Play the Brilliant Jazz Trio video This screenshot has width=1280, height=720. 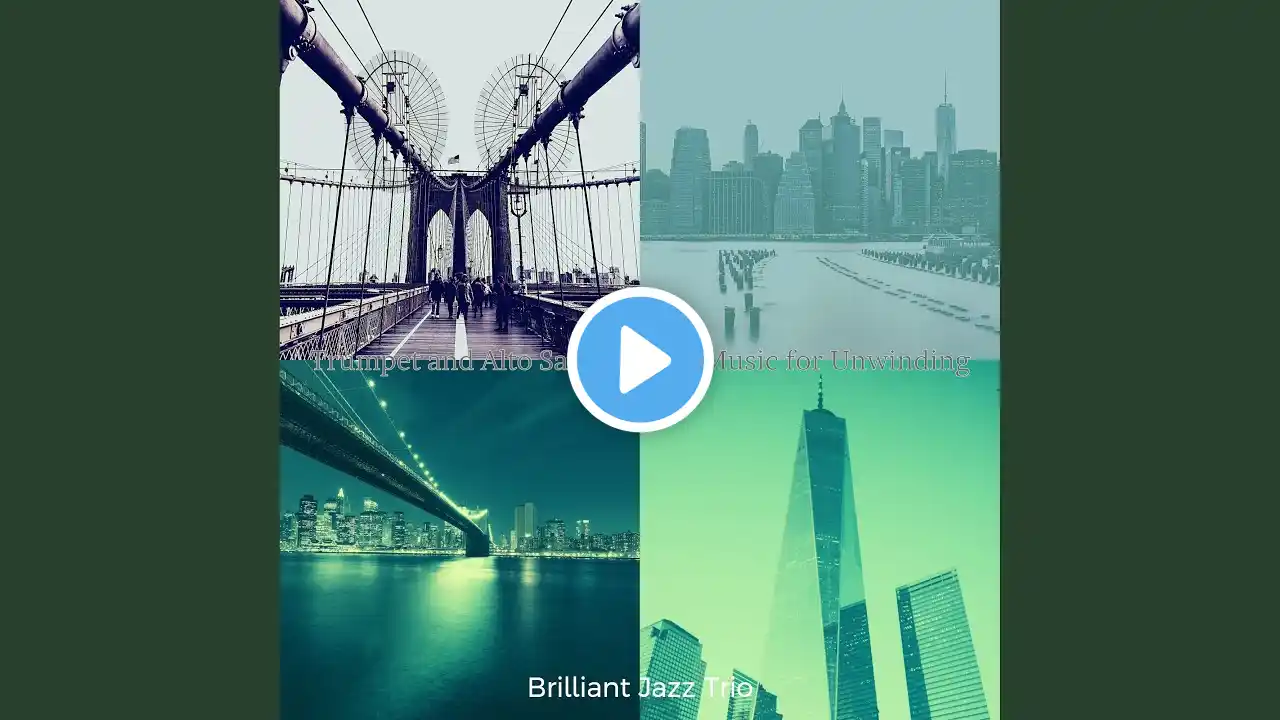coord(640,360)
